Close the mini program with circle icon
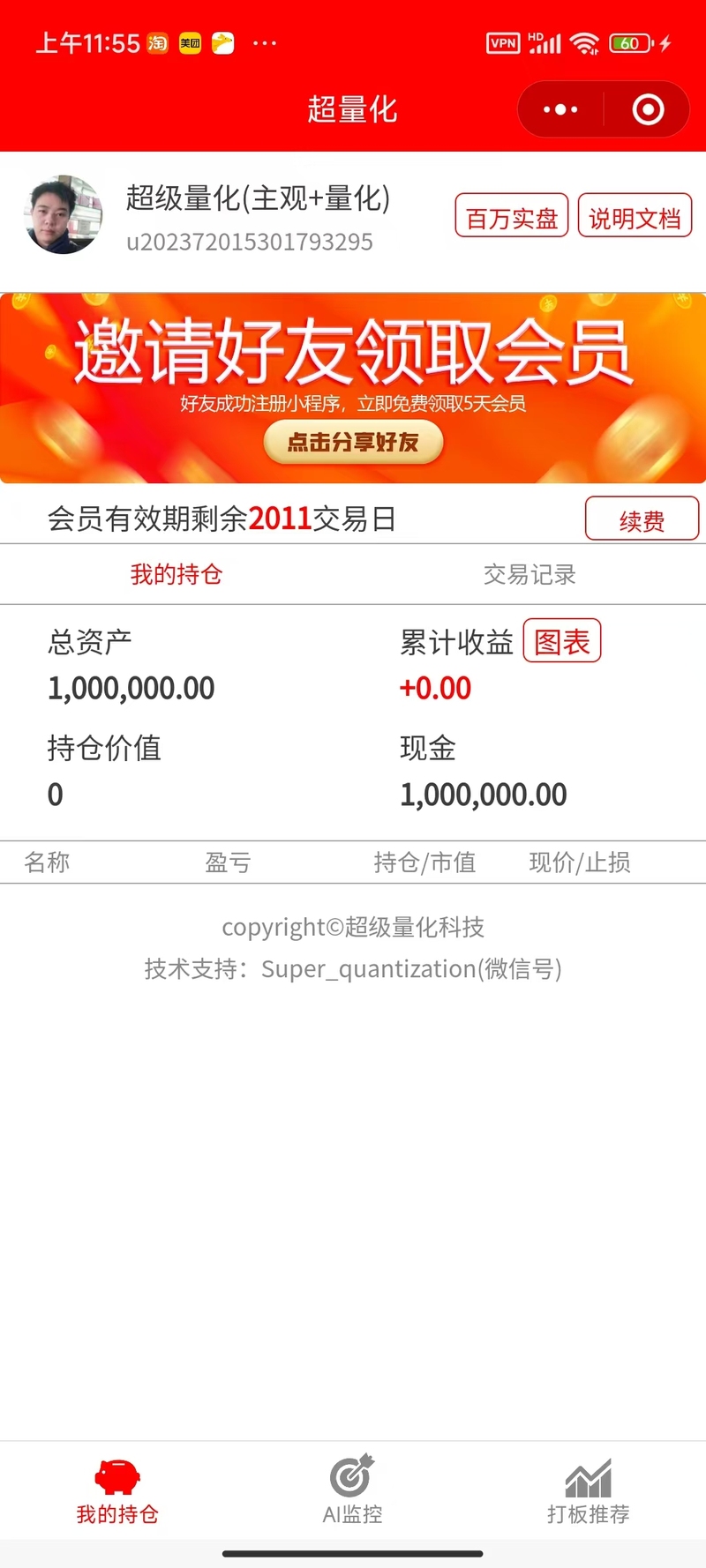 pyautogui.click(x=648, y=109)
